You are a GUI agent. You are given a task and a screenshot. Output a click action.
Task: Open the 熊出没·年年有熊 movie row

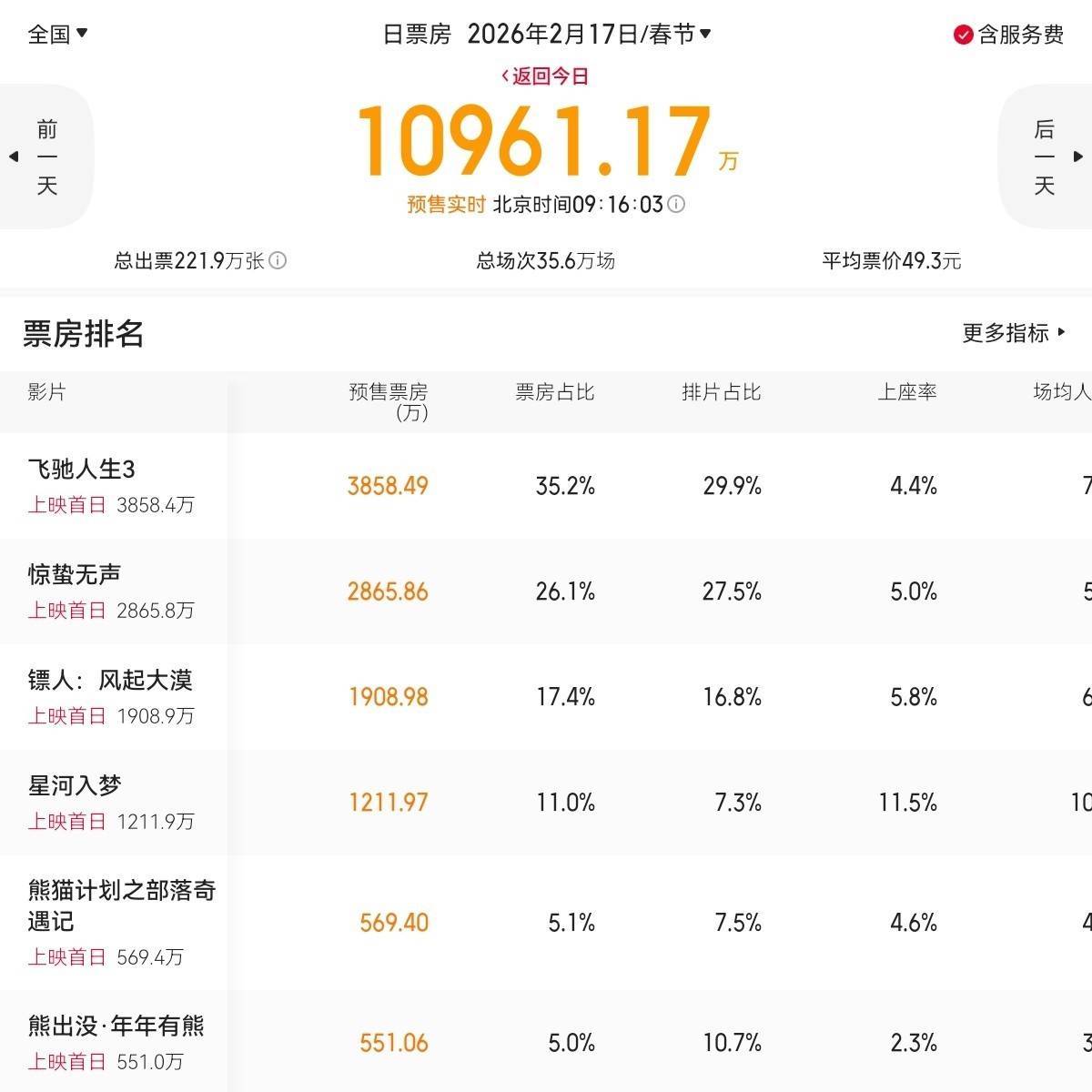116,1026
